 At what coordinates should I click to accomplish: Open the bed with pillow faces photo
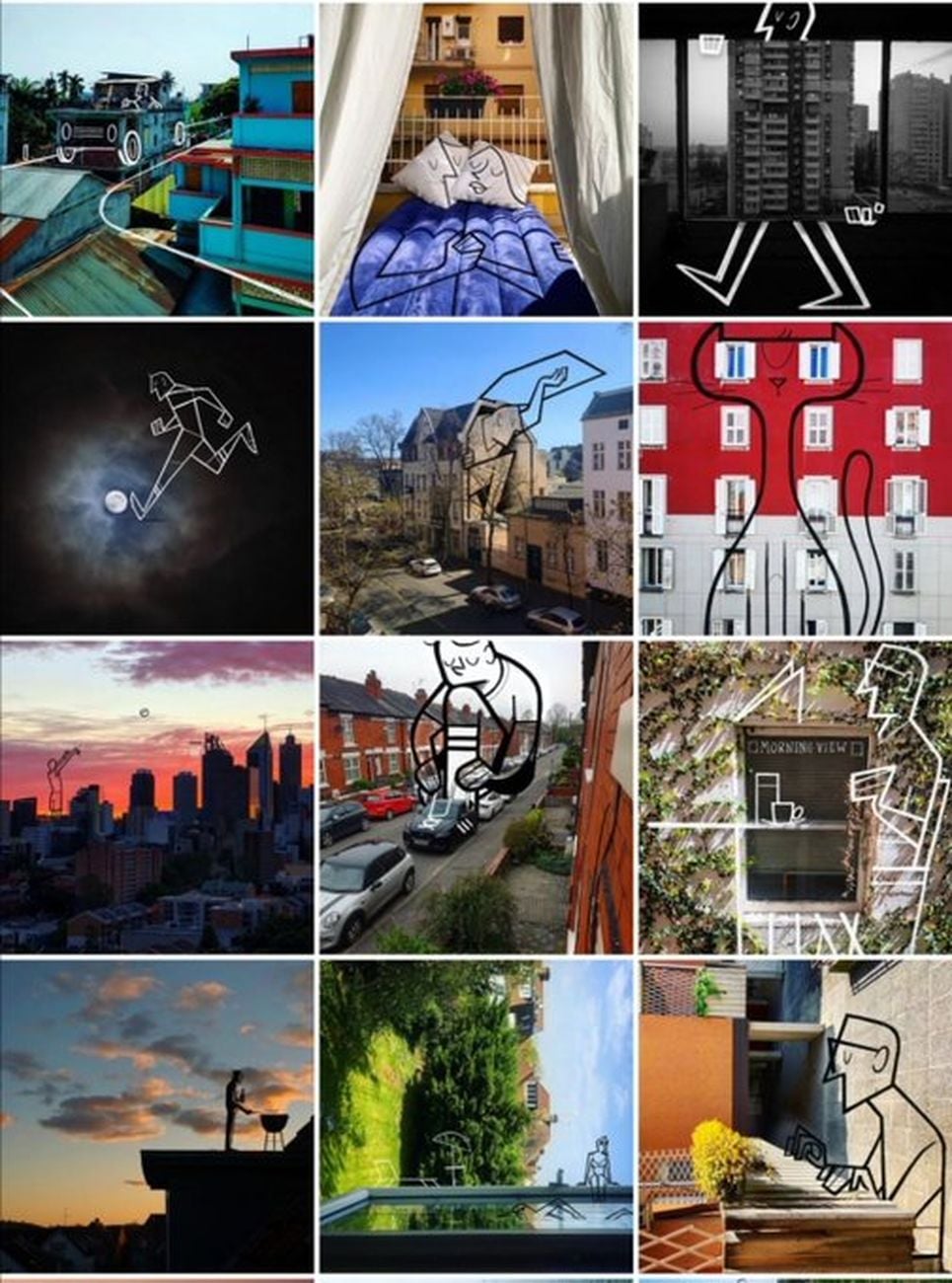(x=476, y=159)
